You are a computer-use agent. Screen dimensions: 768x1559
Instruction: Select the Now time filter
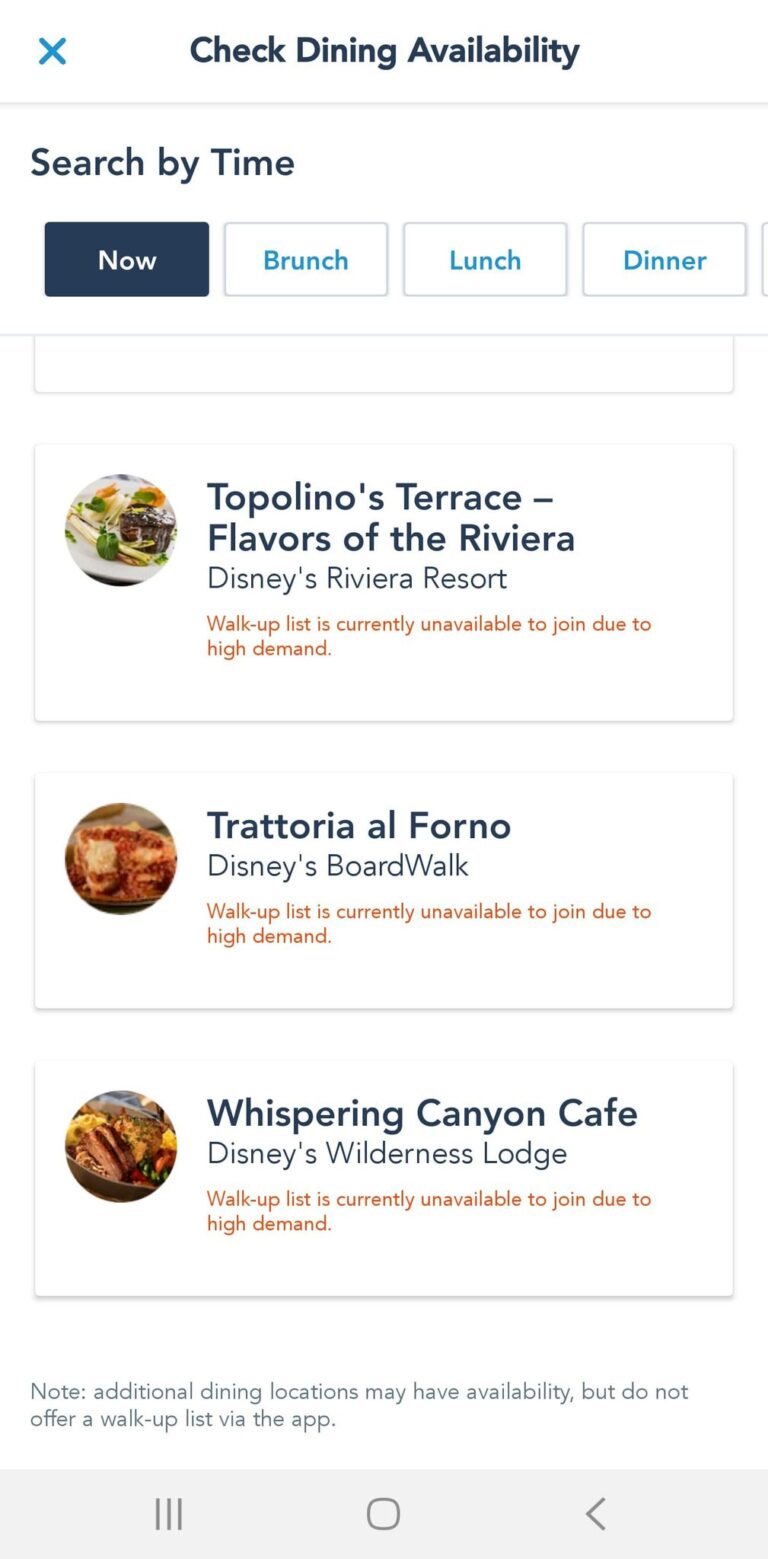127,260
